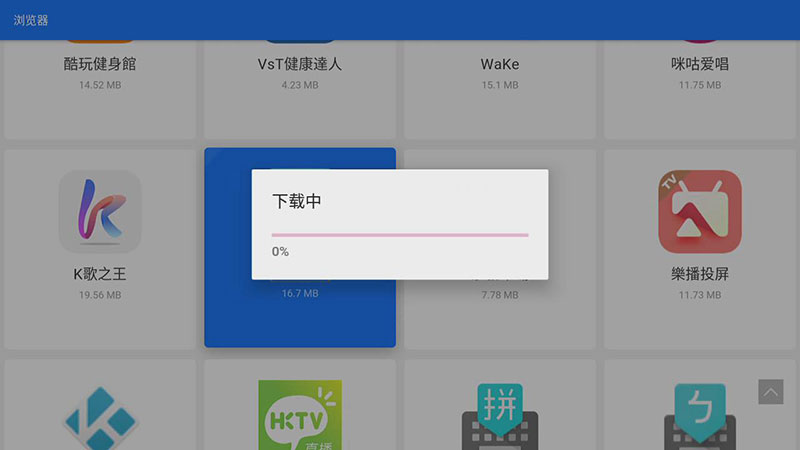Open the HKTV app tile
Image resolution: width=800 pixels, height=450 pixels.
(300, 410)
